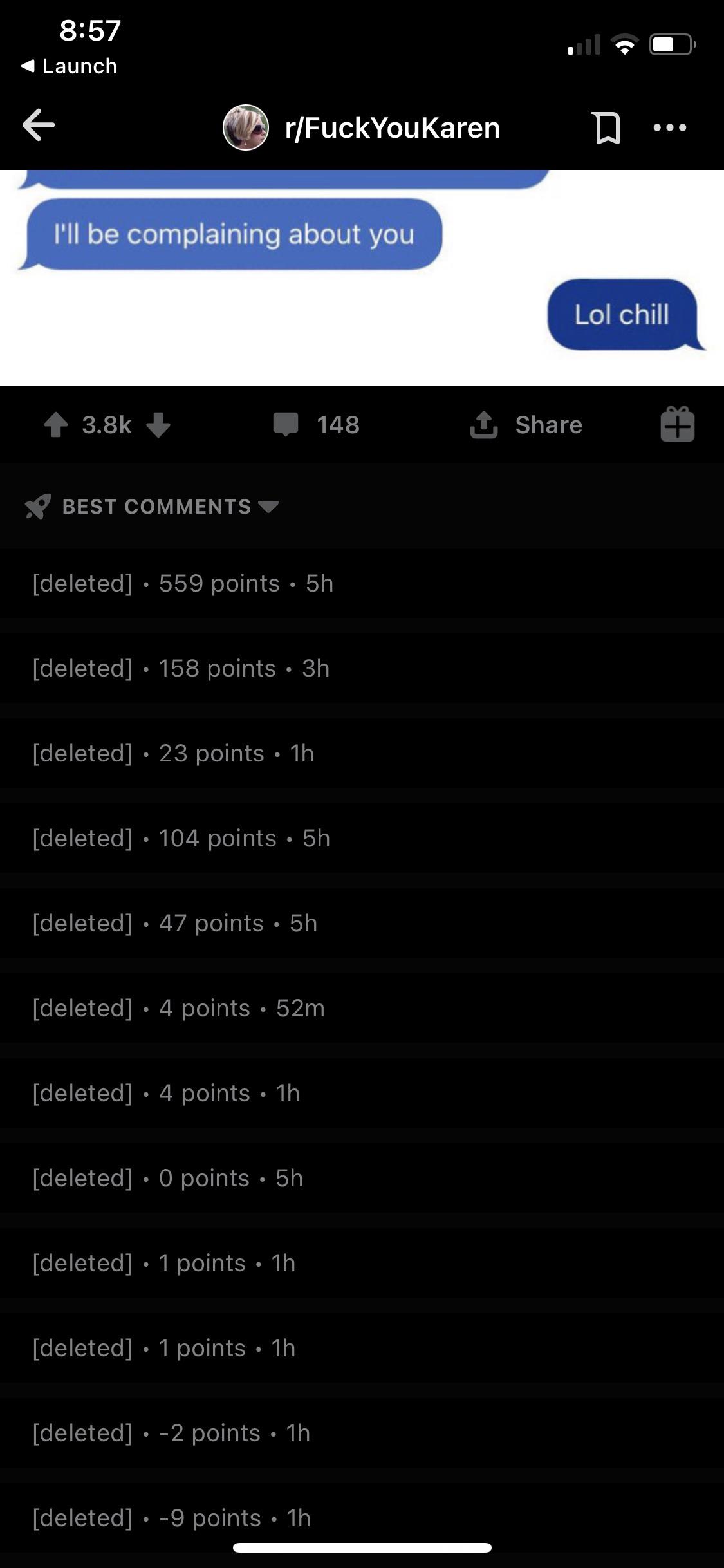The height and width of the screenshot is (1568, 724).
Task: Tap the rocket icon next to Best Comments
Action: pos(39,507)
